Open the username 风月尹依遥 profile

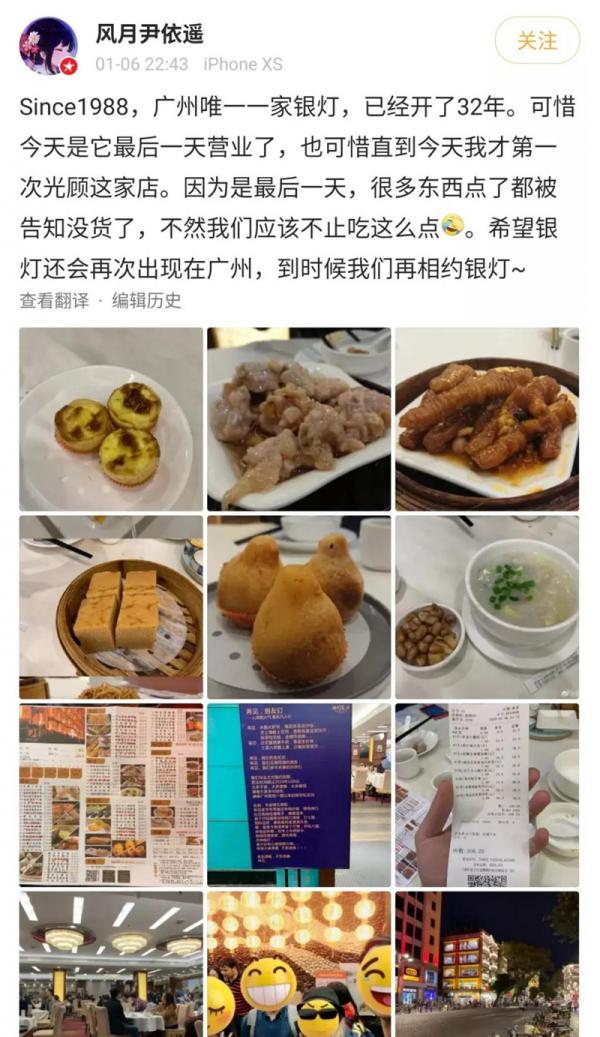pos(150,33)
